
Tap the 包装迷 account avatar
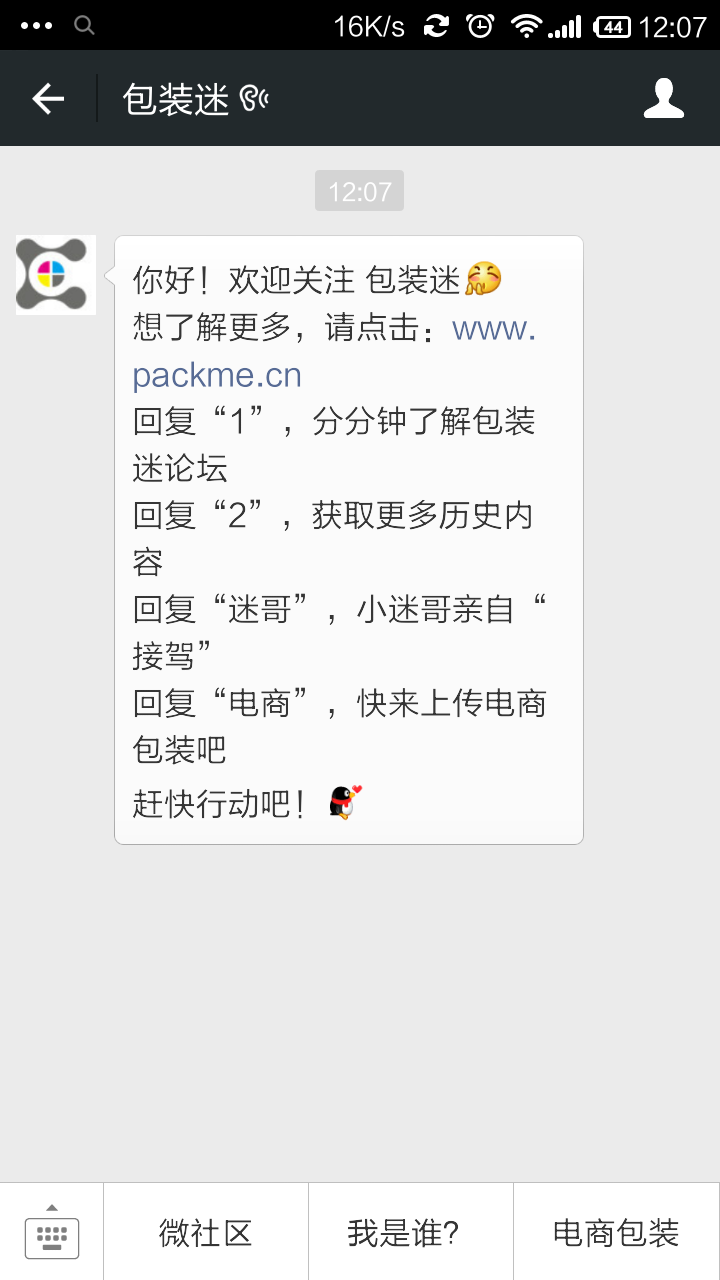coord(53,274)
